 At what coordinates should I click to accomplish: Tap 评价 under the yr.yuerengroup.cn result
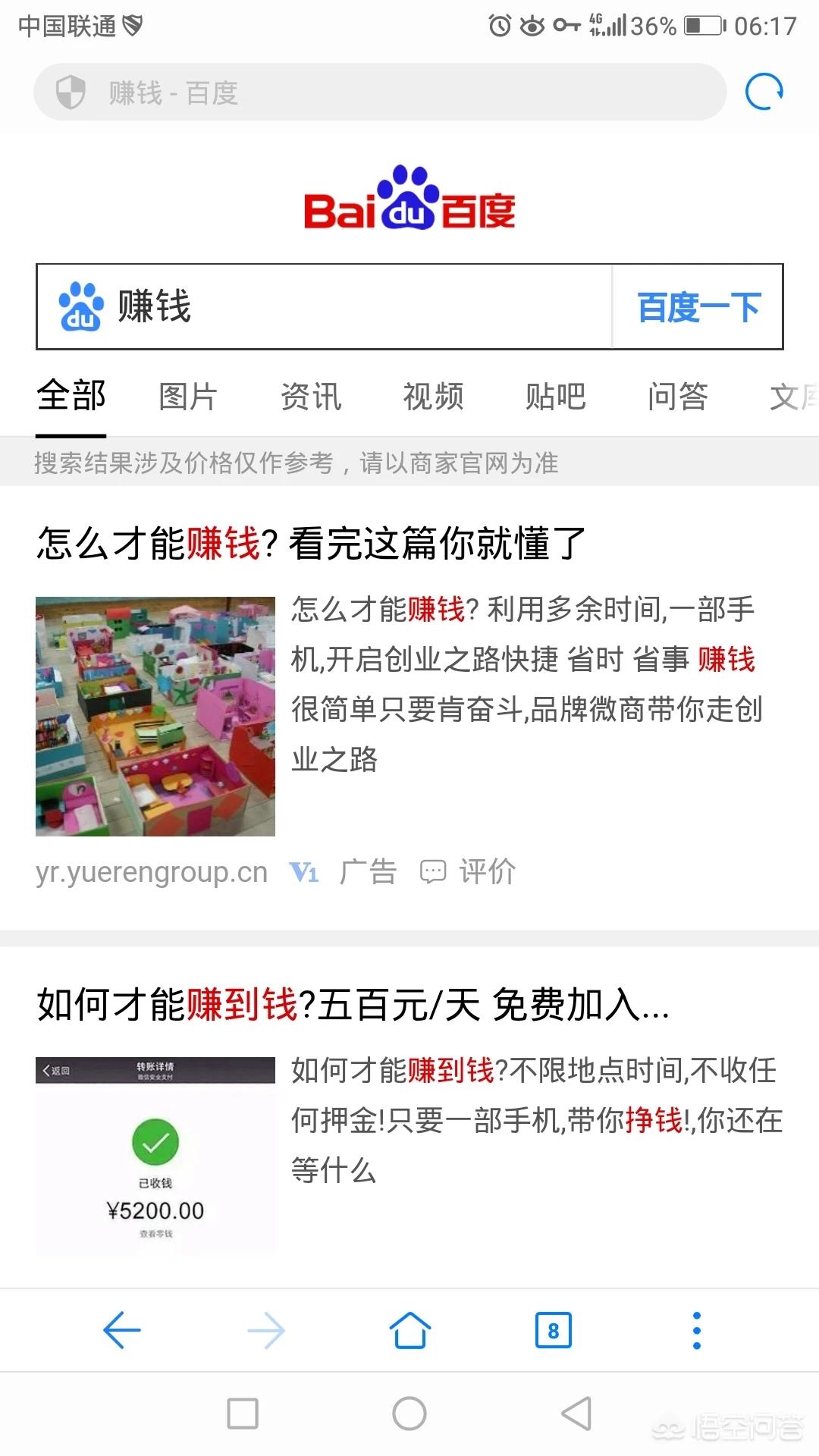469,872
